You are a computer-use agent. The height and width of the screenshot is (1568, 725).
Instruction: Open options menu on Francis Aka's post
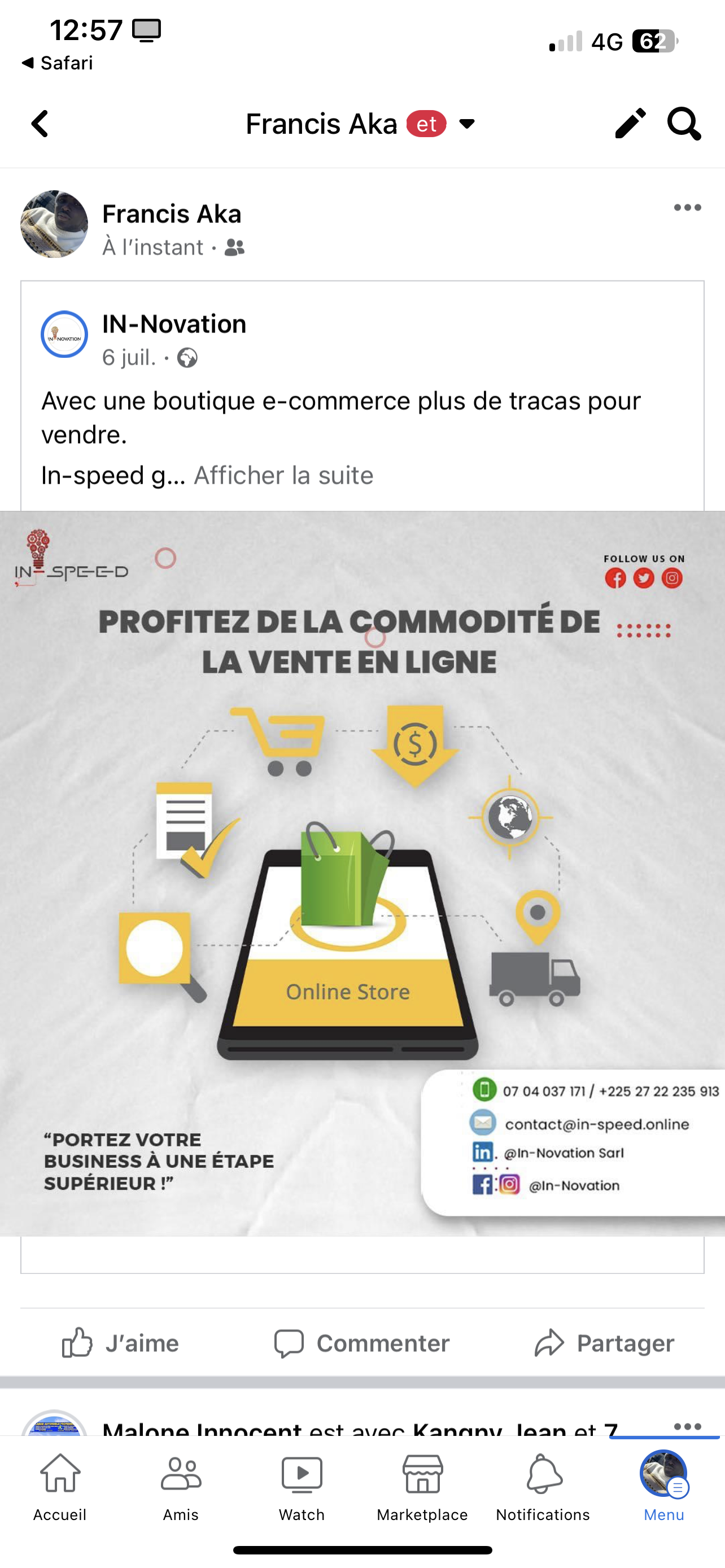click(687, 208)
